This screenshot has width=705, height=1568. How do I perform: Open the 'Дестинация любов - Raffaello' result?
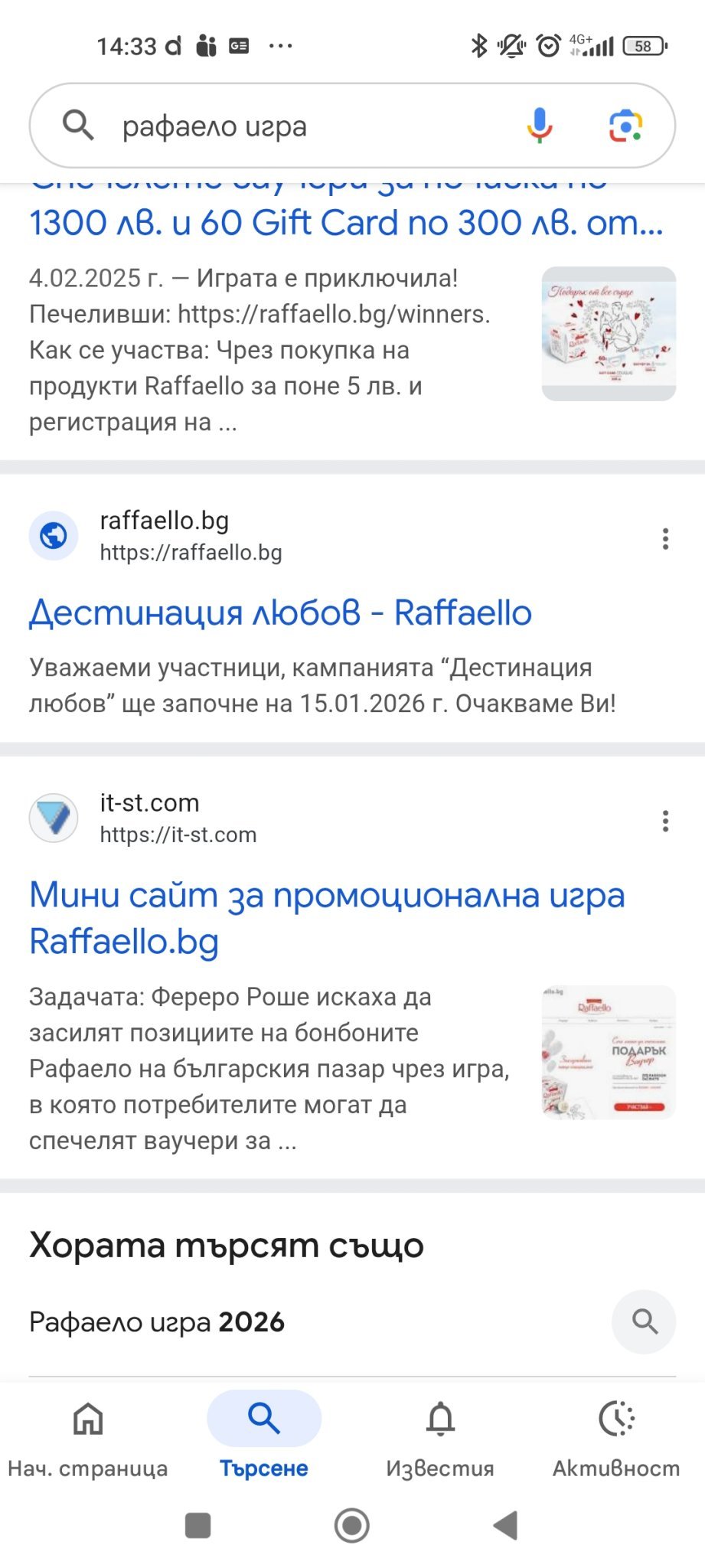click(x=280, y=612)
